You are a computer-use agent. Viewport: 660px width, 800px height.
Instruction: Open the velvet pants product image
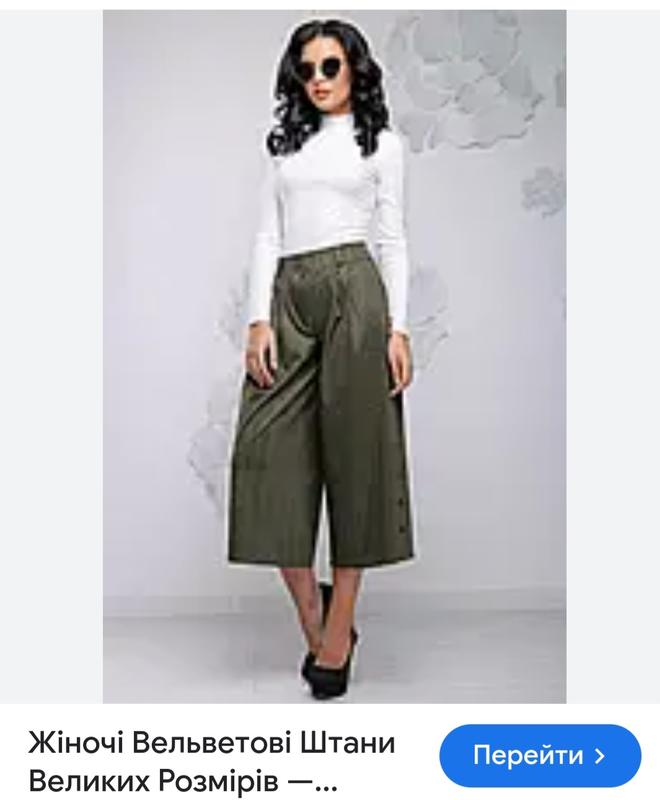[334, 355]
